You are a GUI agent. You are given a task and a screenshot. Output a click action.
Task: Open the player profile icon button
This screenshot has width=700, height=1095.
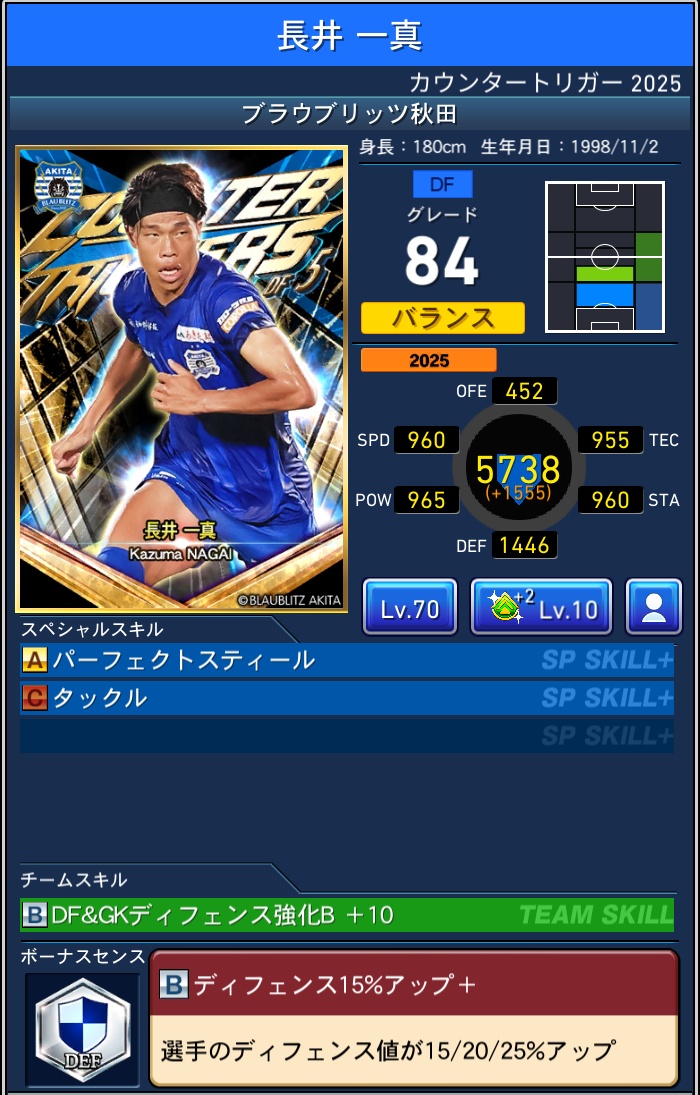pyautogui.click(x=654, y=608)
